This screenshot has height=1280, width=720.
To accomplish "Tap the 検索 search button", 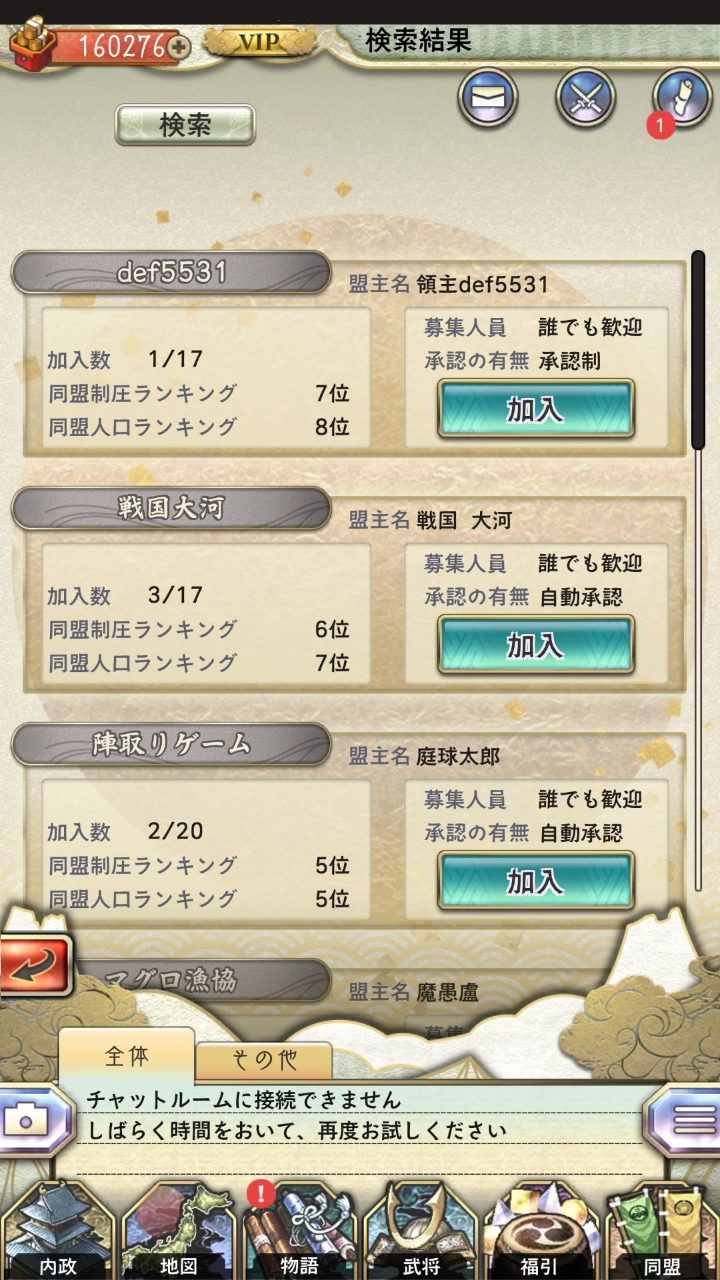I will (x=185, y=125).
